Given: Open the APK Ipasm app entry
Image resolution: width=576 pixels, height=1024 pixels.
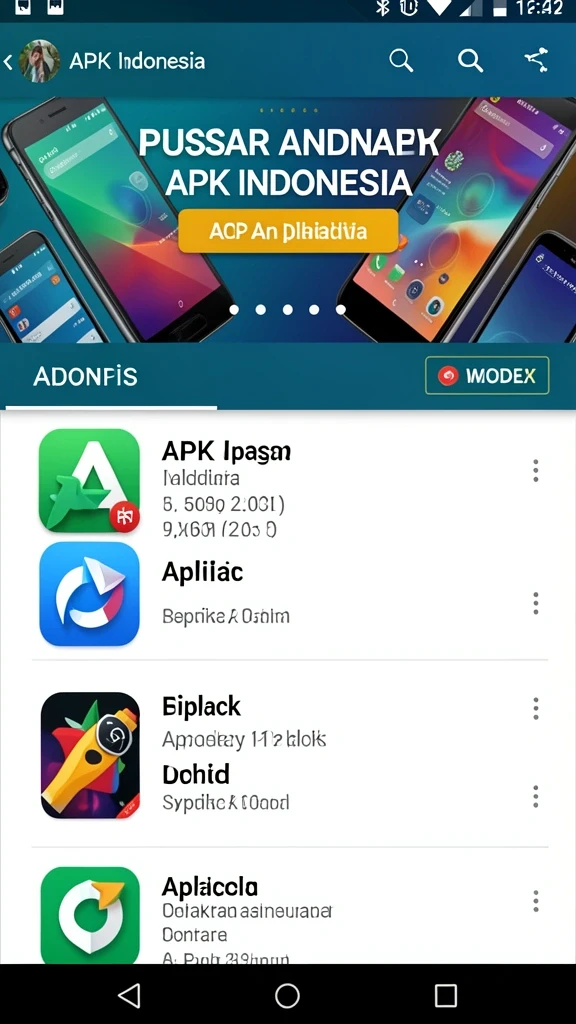Looking at the screenshot, I should pyautogui.click(x=287, y=483).
